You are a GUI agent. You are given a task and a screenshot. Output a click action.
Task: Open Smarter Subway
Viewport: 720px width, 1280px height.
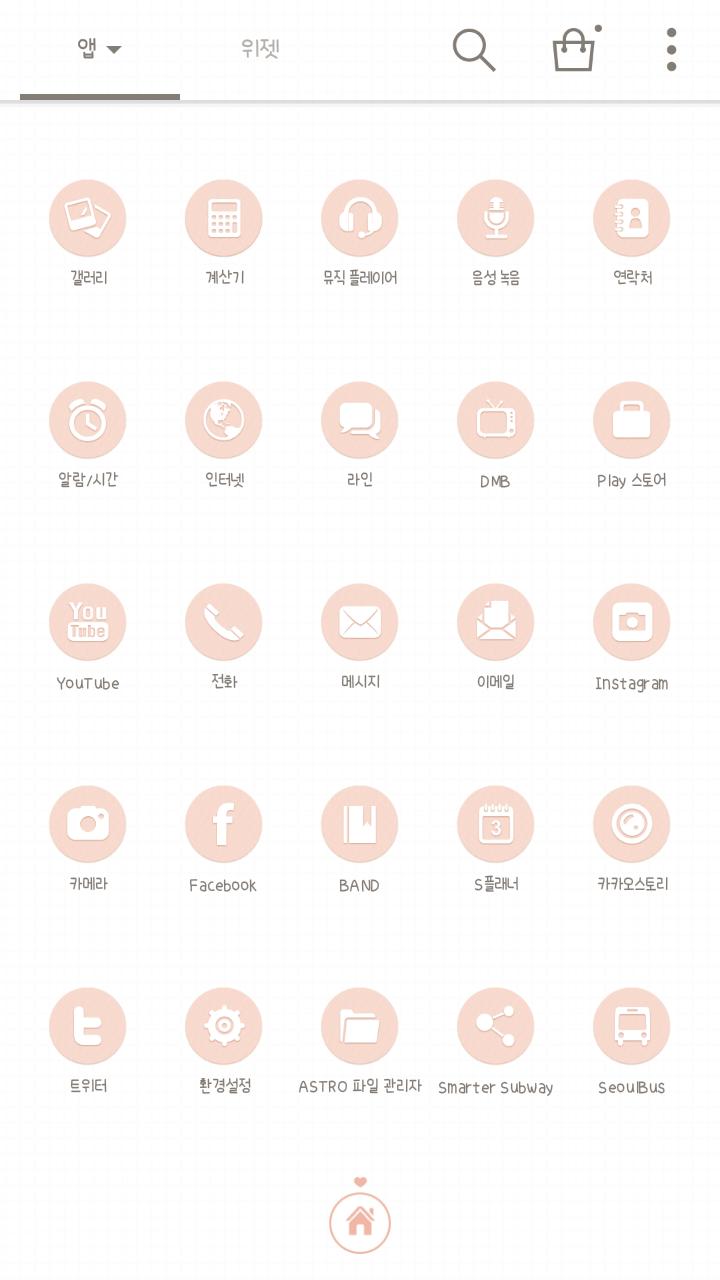(x=496, y=1025)
